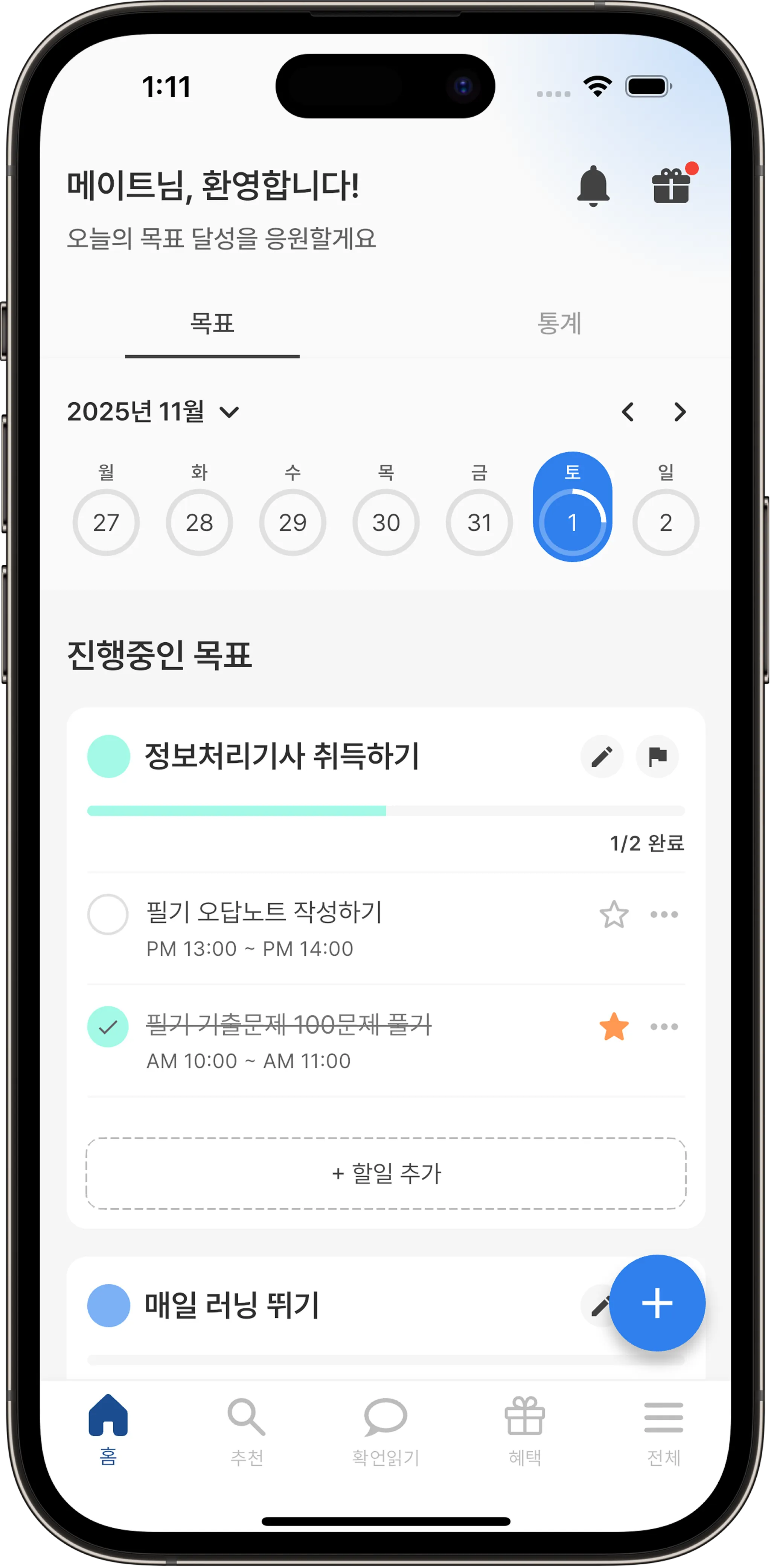This screenshot has height=1568, width=771.
Task: Tap the floating plus button
Action: click(657, 1303)
